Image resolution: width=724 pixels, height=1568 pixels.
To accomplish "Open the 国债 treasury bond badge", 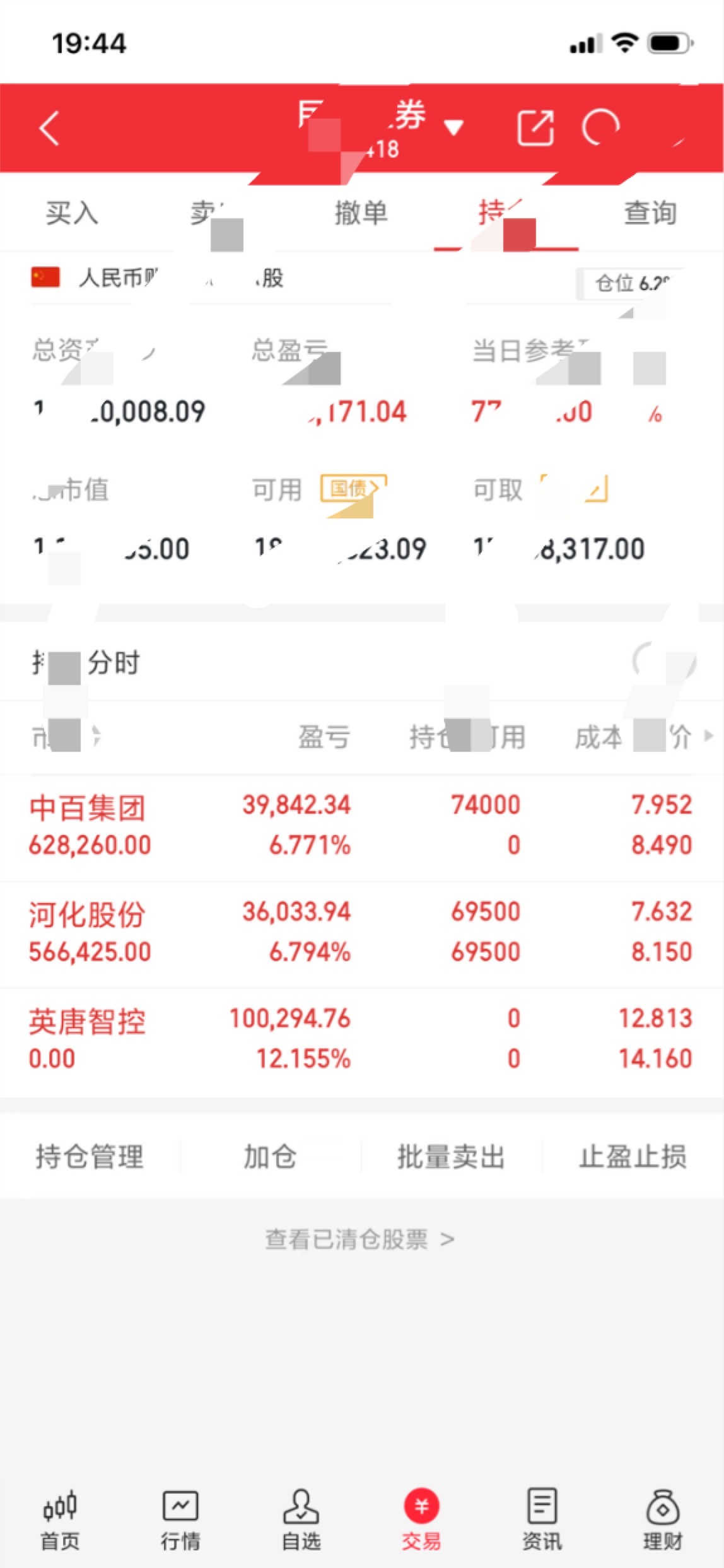I will point(351,489).
